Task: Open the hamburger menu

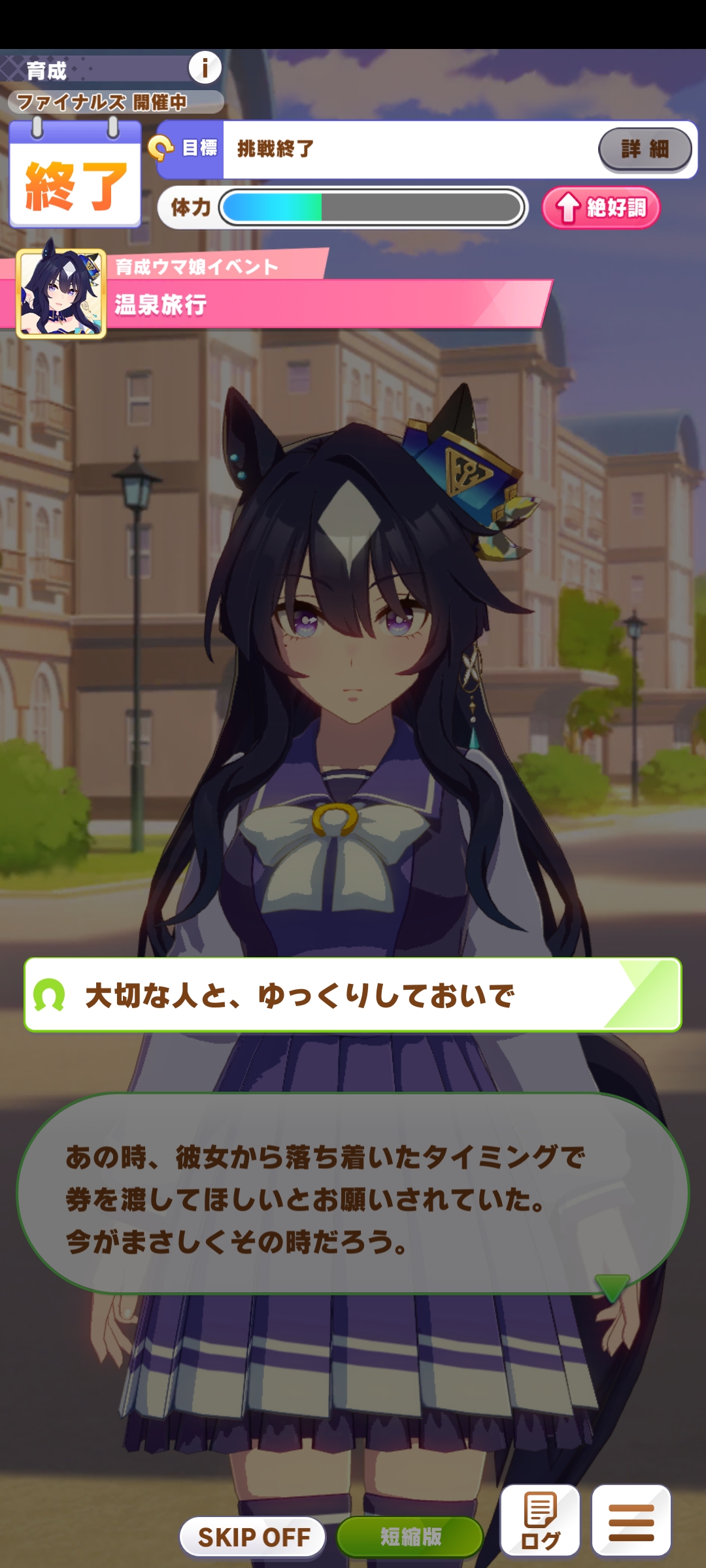Action: (x=631, y=1520)
